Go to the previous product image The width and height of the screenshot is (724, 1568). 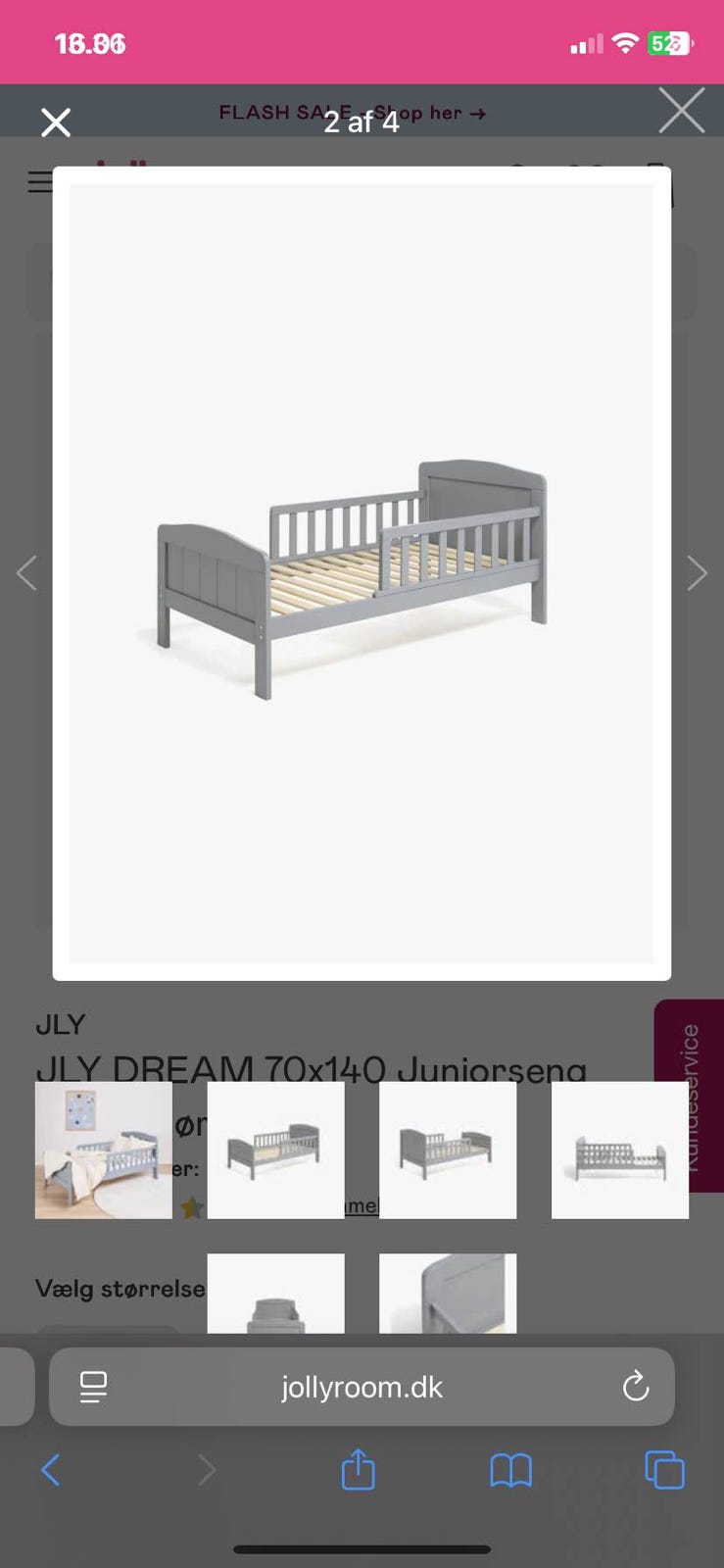[27, 573]
